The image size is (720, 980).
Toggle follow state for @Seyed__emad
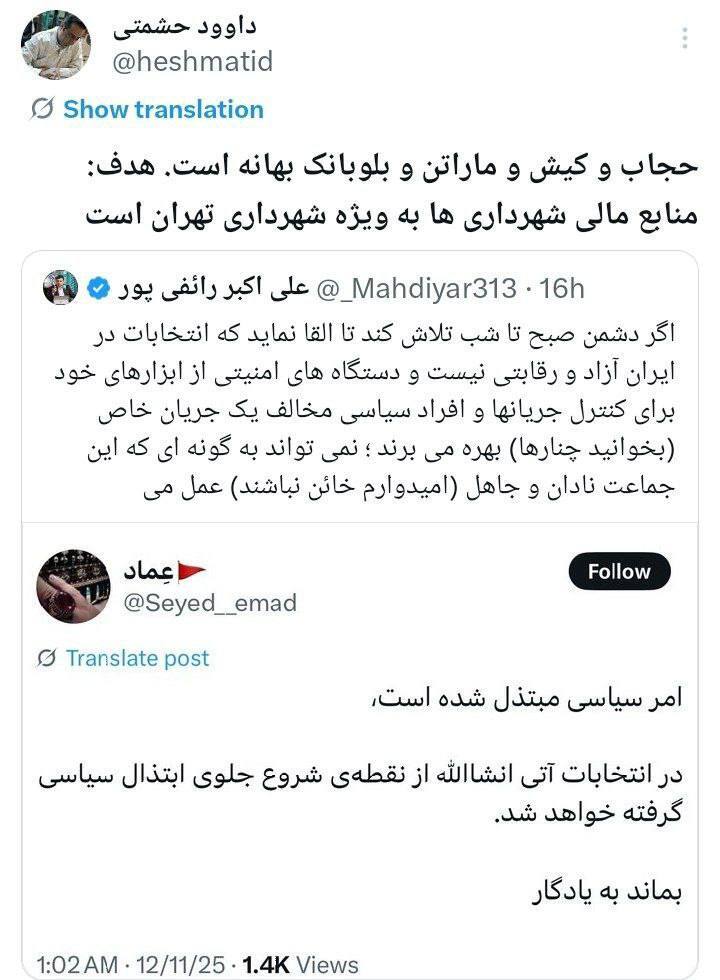point(619,571)
